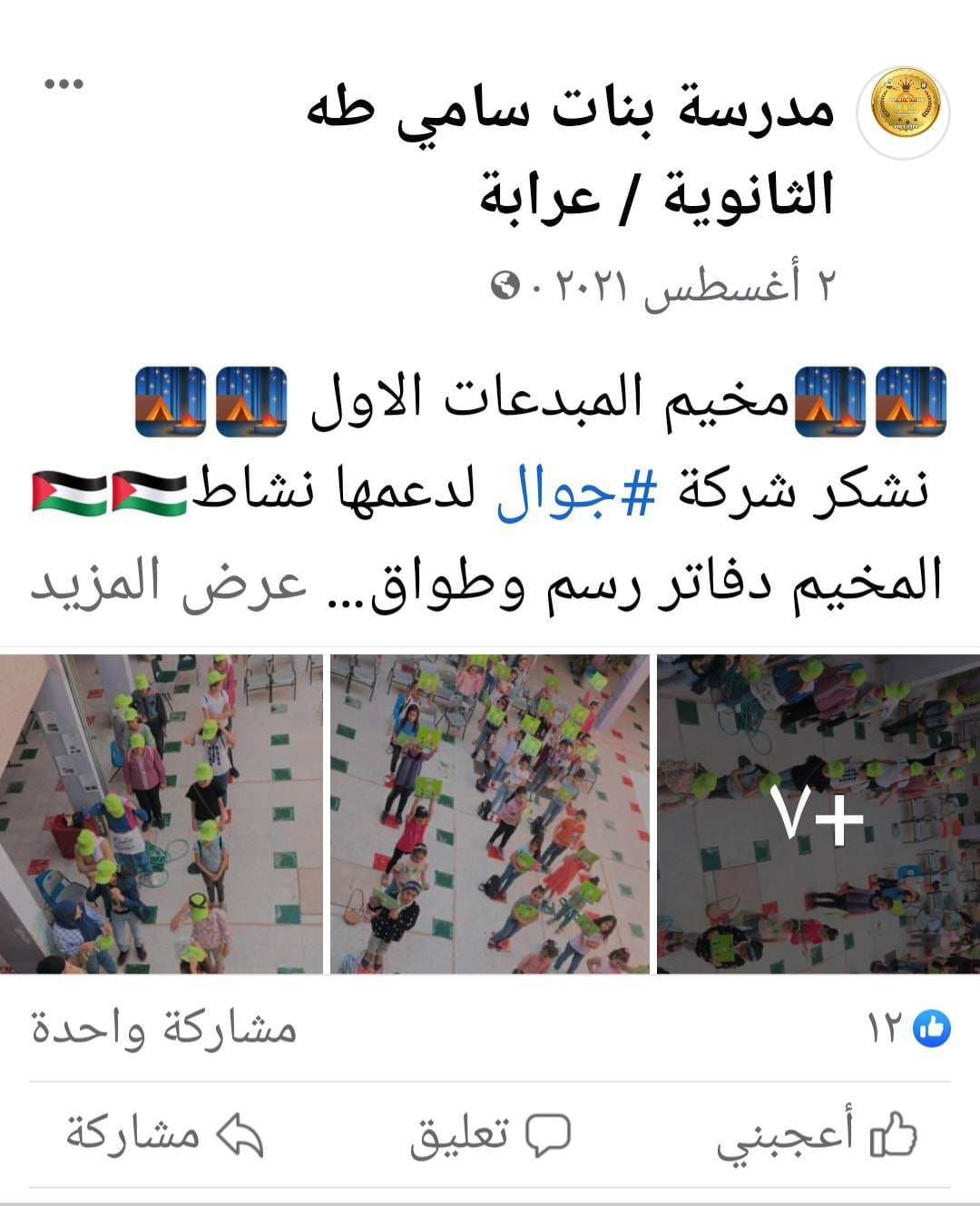Open the middle photo of children holding notebooks

(x=490, y=813)
